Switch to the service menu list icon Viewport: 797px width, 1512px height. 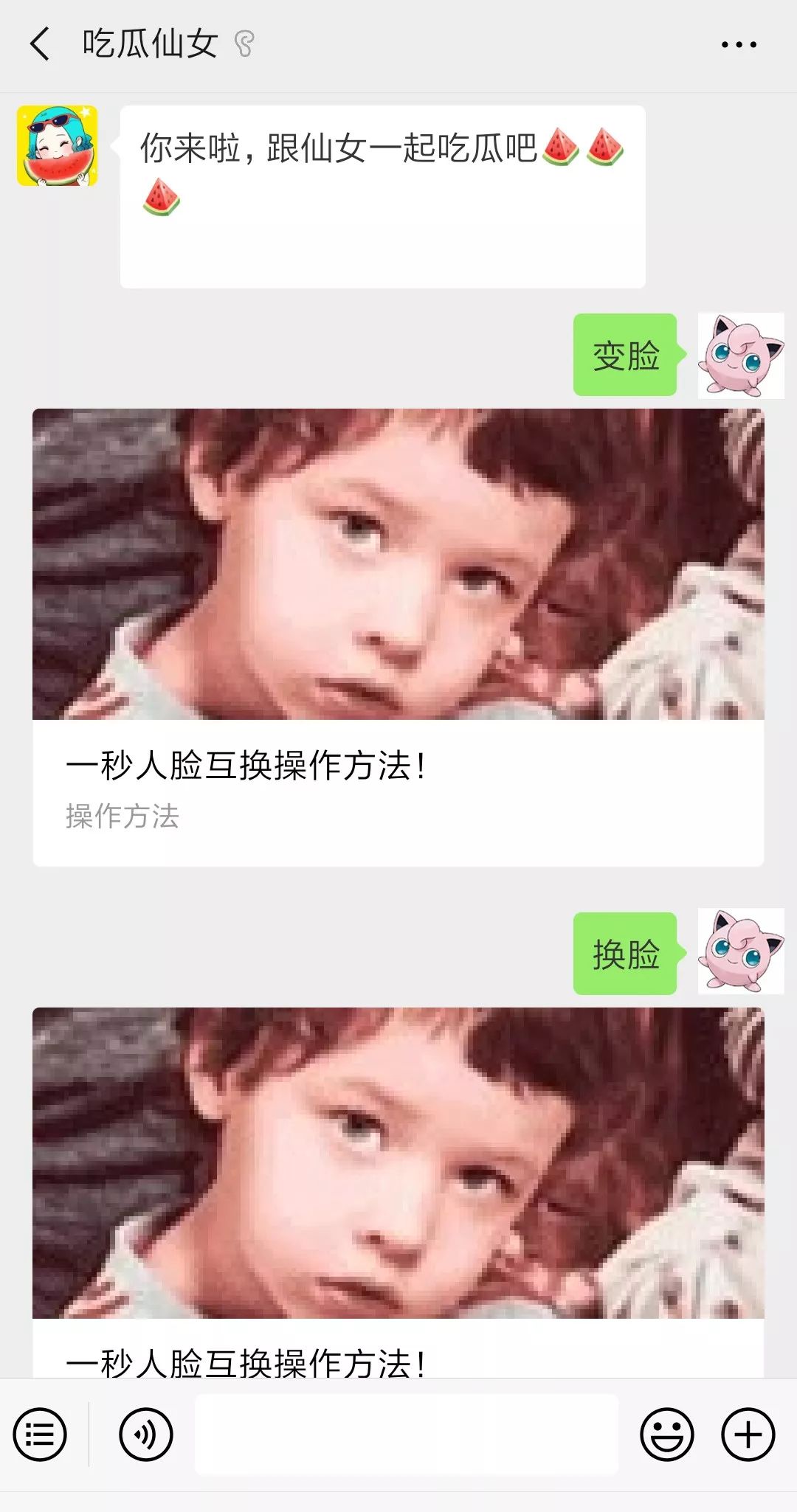pos(40,1435)
